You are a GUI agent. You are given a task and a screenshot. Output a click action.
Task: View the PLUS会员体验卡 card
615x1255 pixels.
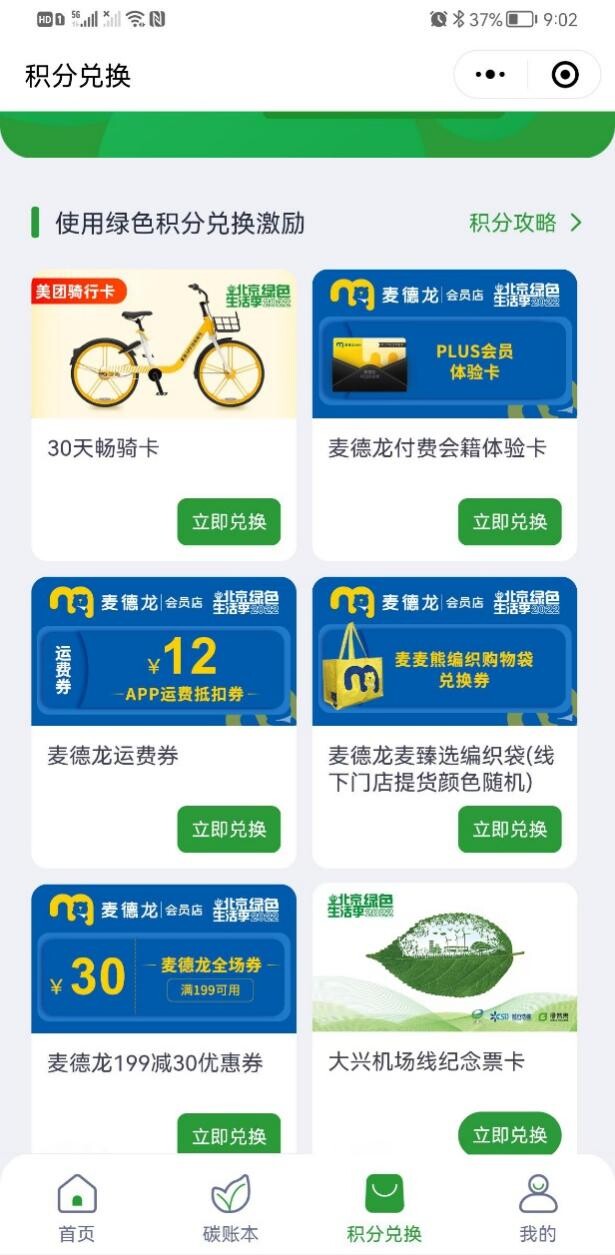[445, 344]
